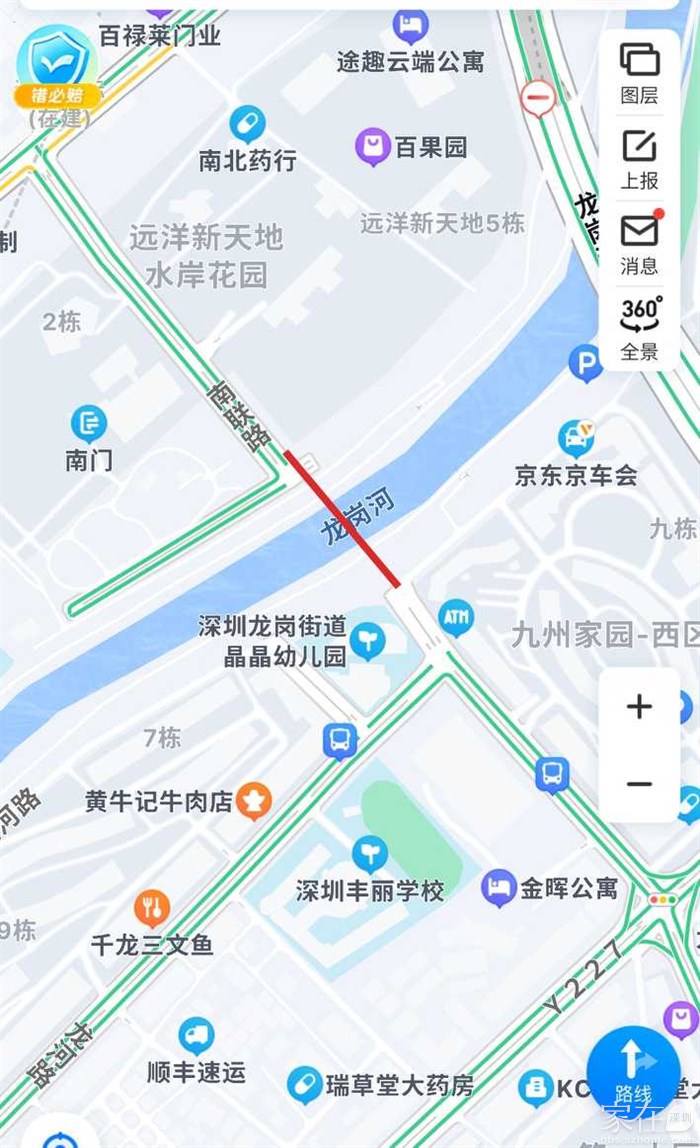Select the 瑞草堂大药房 pharmacy marker
Viewport: 700px width, 1148px height.
[x=304, y=1085]
